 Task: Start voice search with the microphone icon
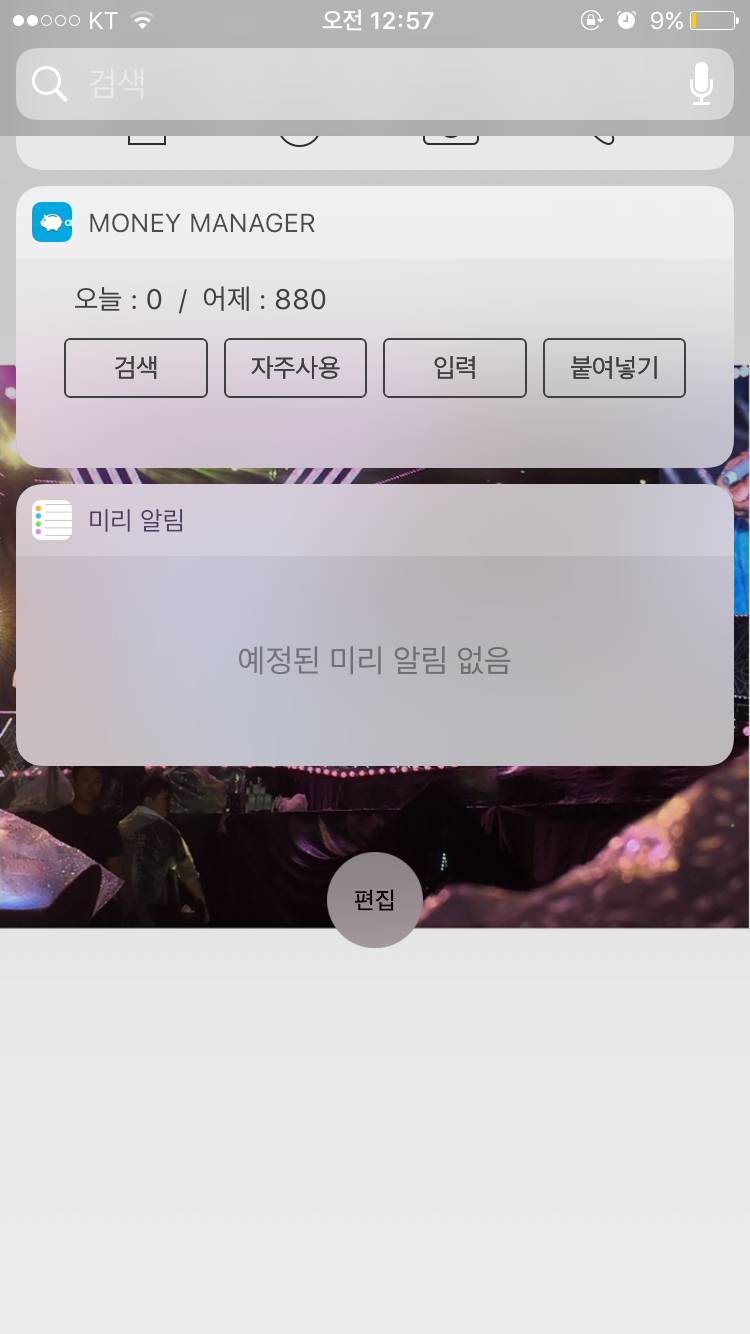(x=701, y=84)
